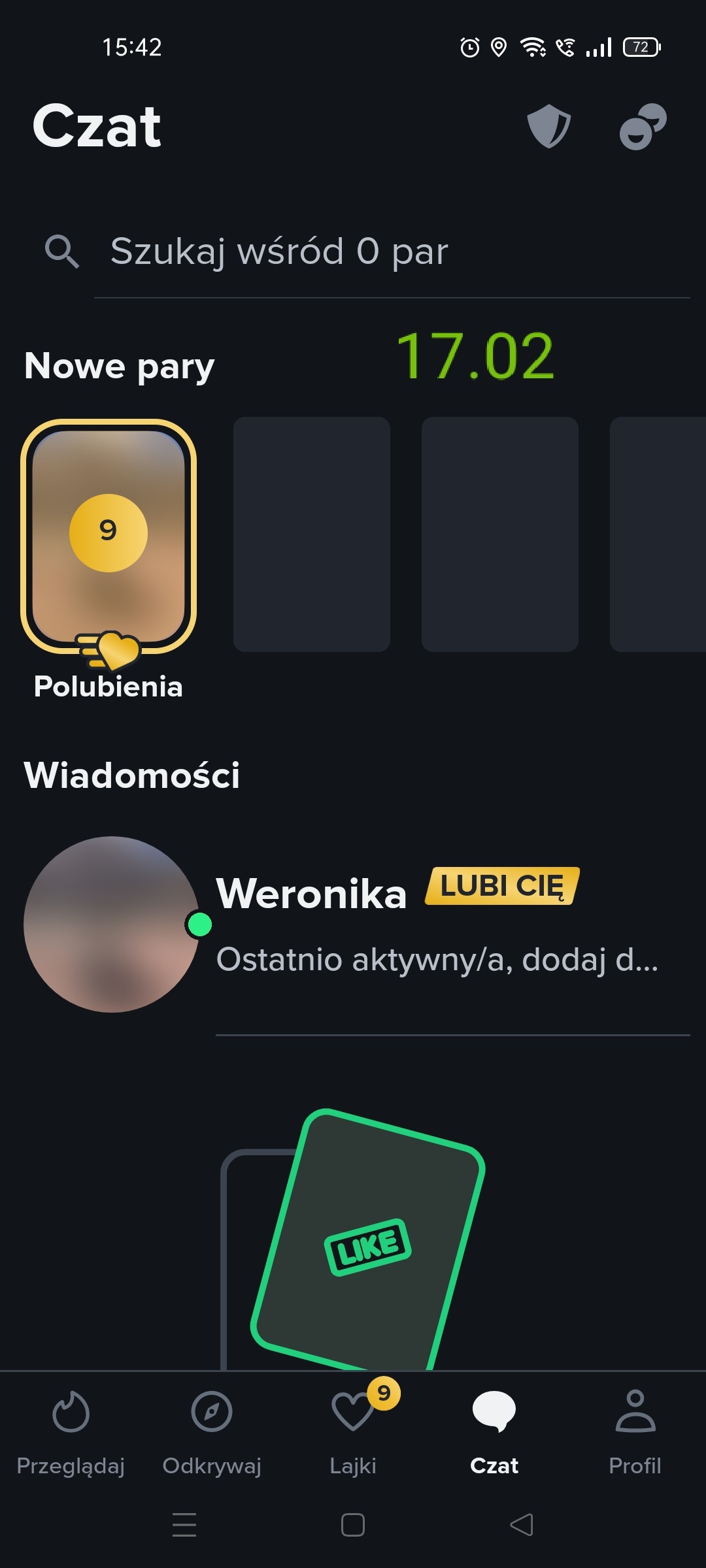The width and height of the screenshot is (706, 1568).
Task: Open the Polubienia card with 9 likes
Action: pyautogui.click(x=109, y=537)
